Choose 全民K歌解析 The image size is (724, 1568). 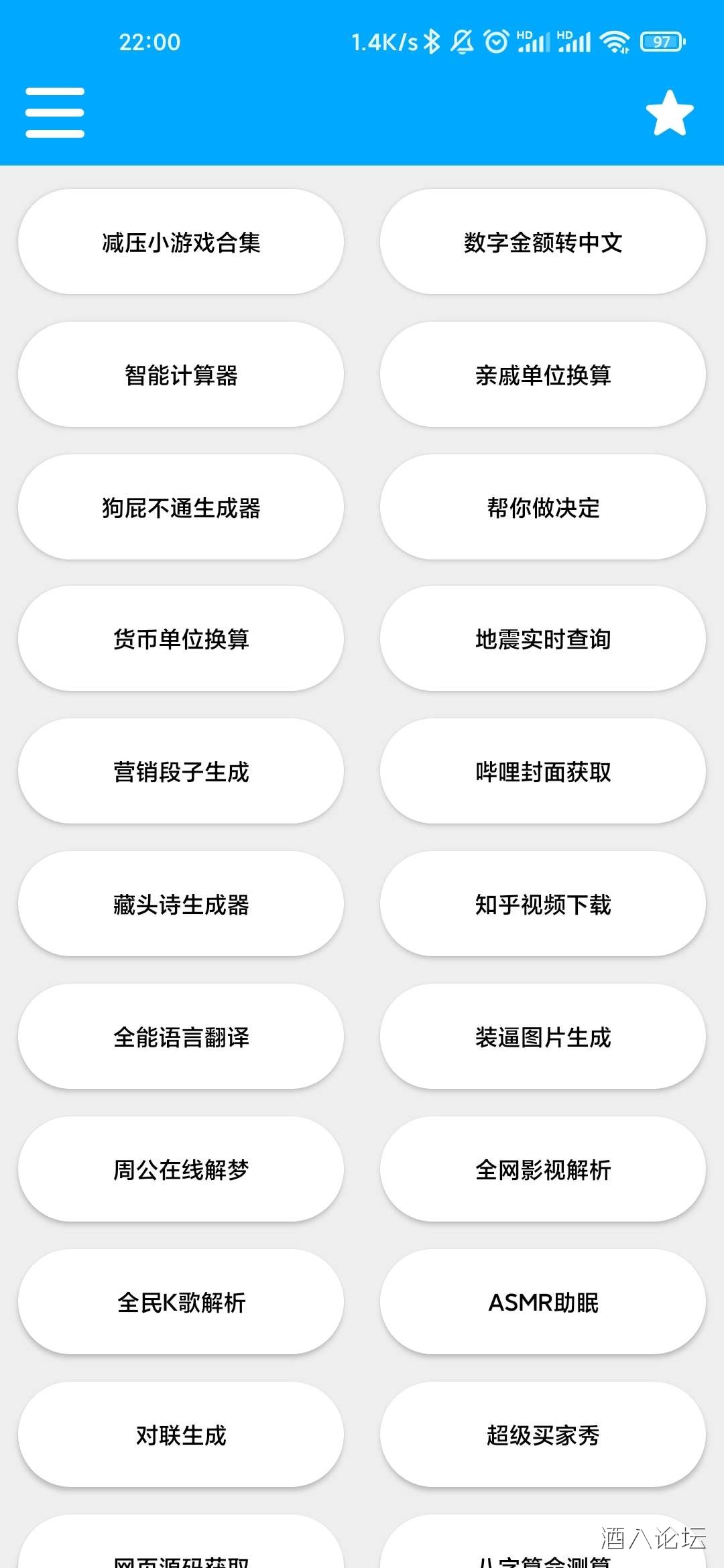[x=181, y=1302]
